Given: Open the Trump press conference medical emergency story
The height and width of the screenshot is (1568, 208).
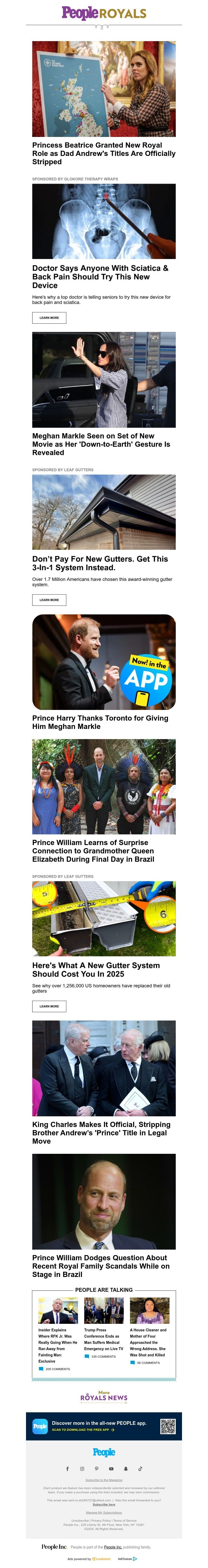Looking at the screenshot, I should point(103,1339).
